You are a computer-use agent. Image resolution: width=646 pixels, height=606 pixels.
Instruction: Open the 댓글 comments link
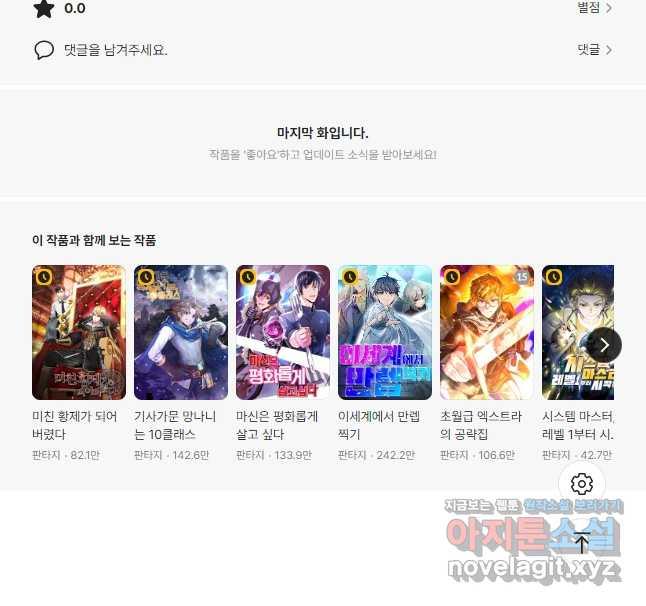coord(594,49)
